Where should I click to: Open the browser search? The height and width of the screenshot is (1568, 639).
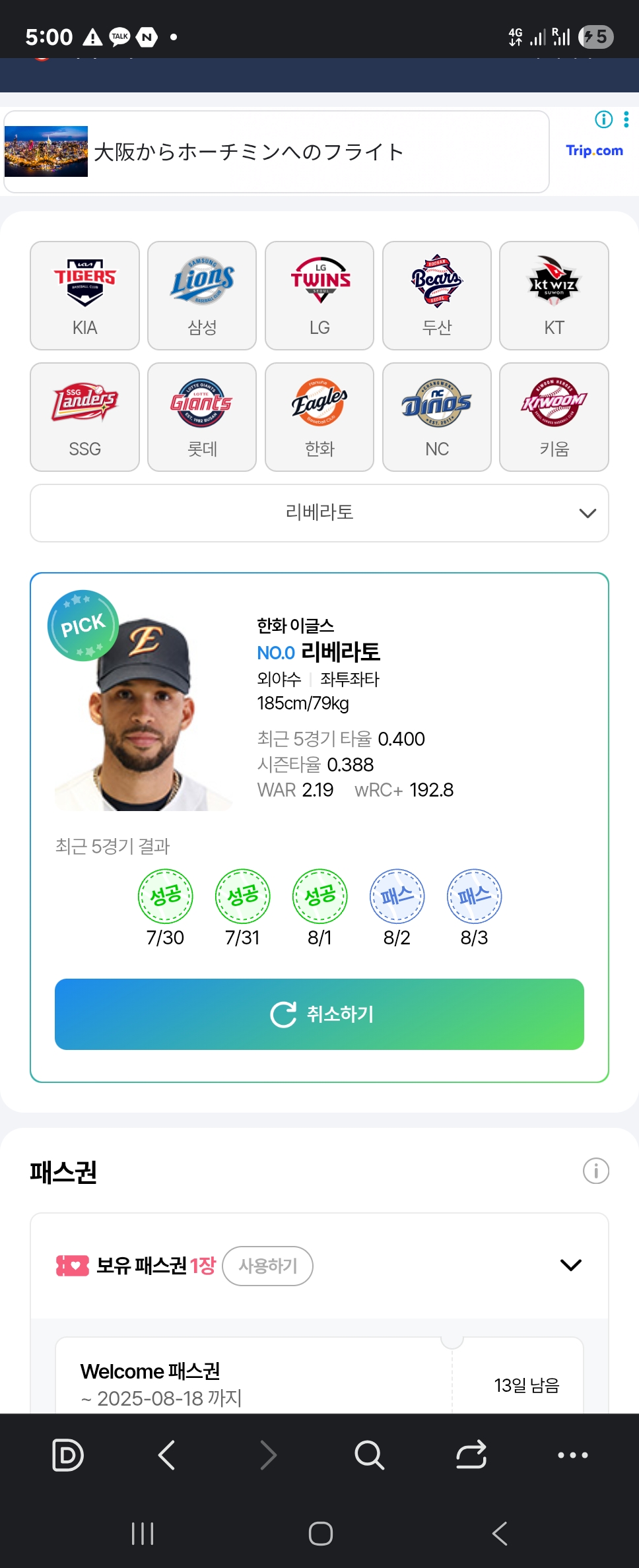(x=369, y=1454)
